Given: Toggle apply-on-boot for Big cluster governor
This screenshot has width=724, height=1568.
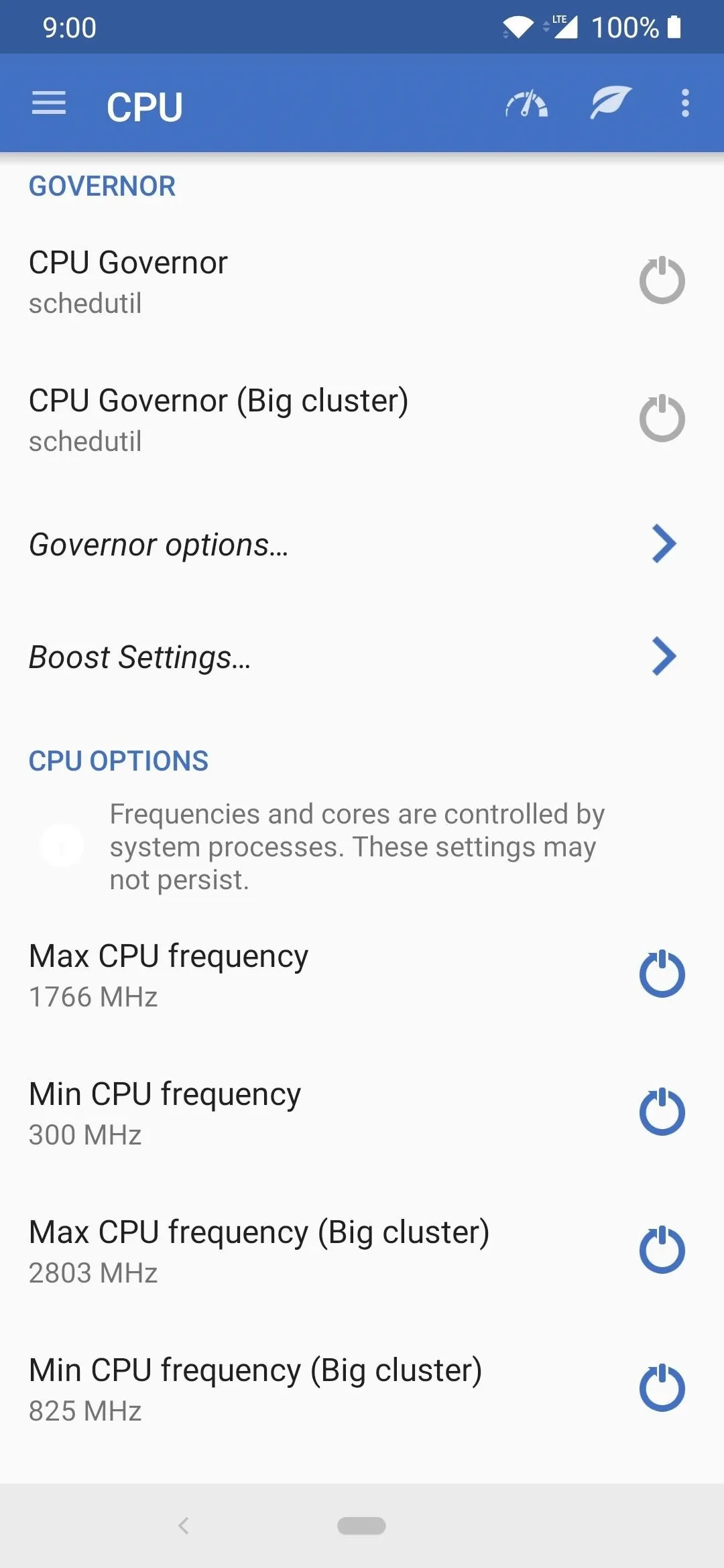Looking at the screenshot, I should pyautogui.click(x=662, y=418).
